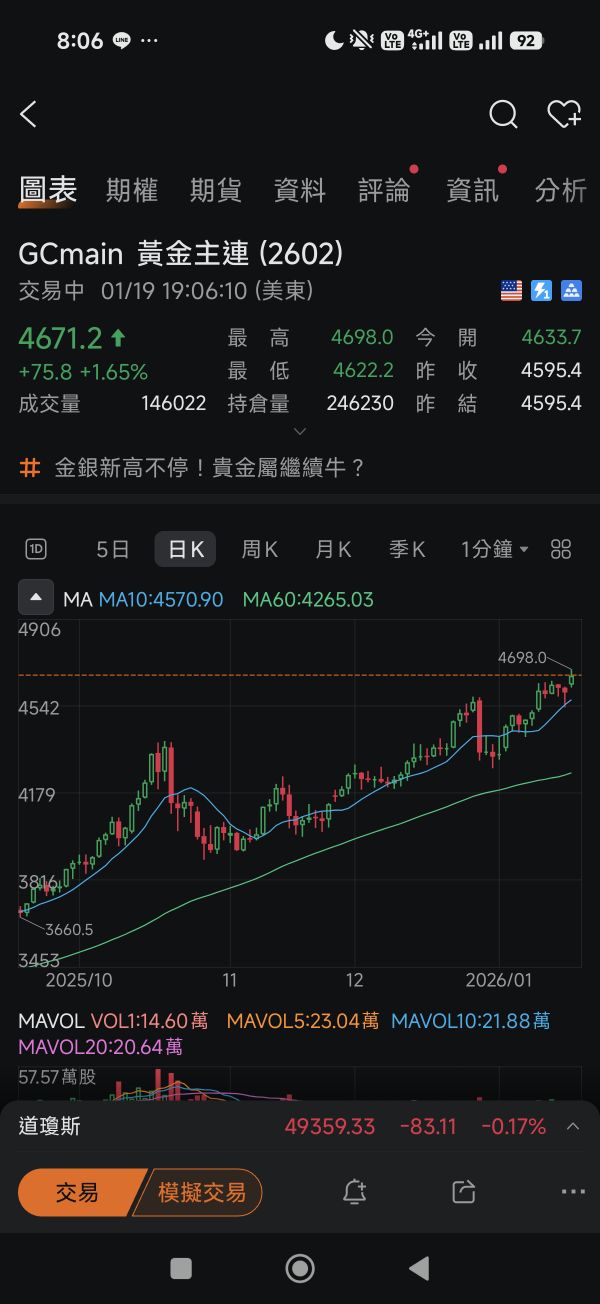The image size is (600, 1304).
Task: Open the 資料 tab
Action: pyautogui.click(x=300, y=191)
